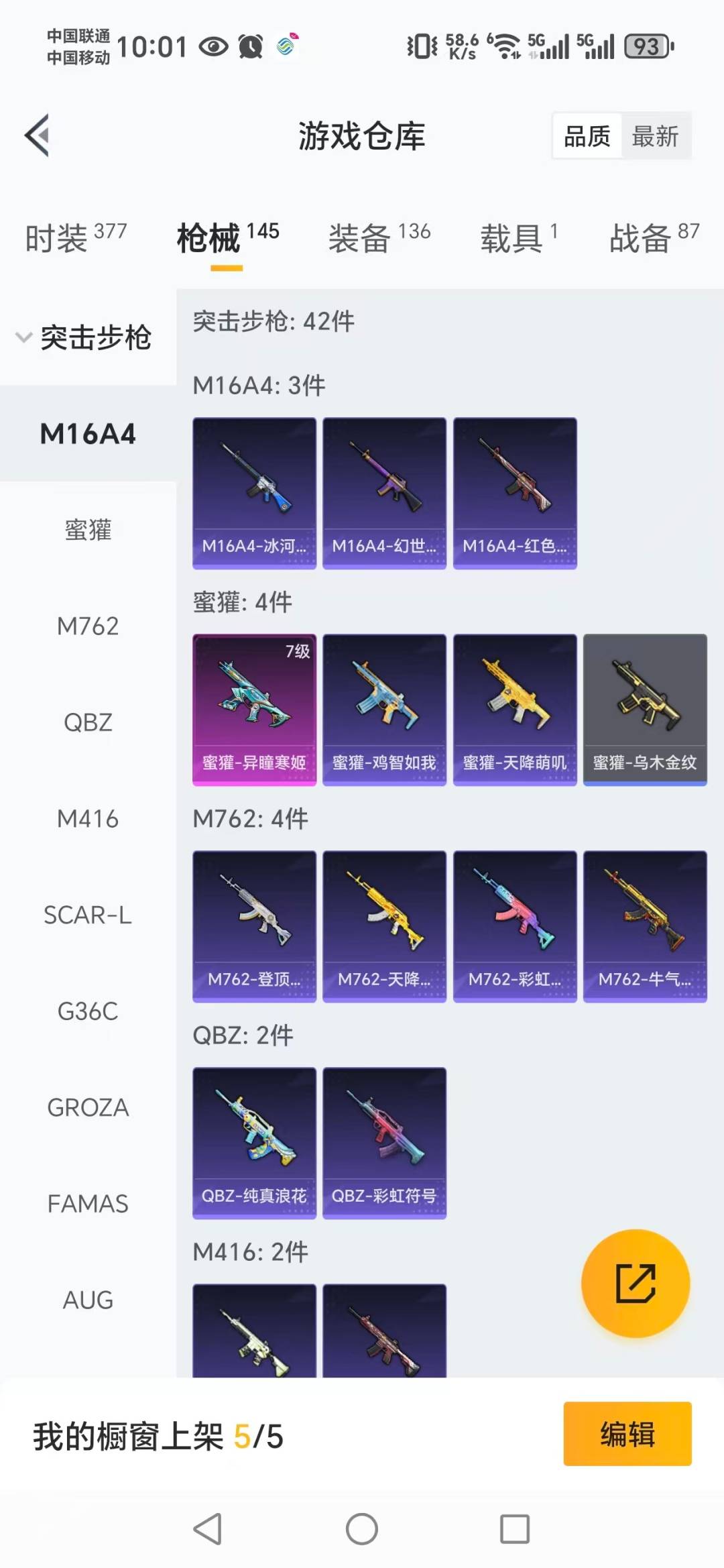Viewport: 724px width, 1568px height.
Task: Open the QBZ-纯真浪花 skin
Action: 254,1143
